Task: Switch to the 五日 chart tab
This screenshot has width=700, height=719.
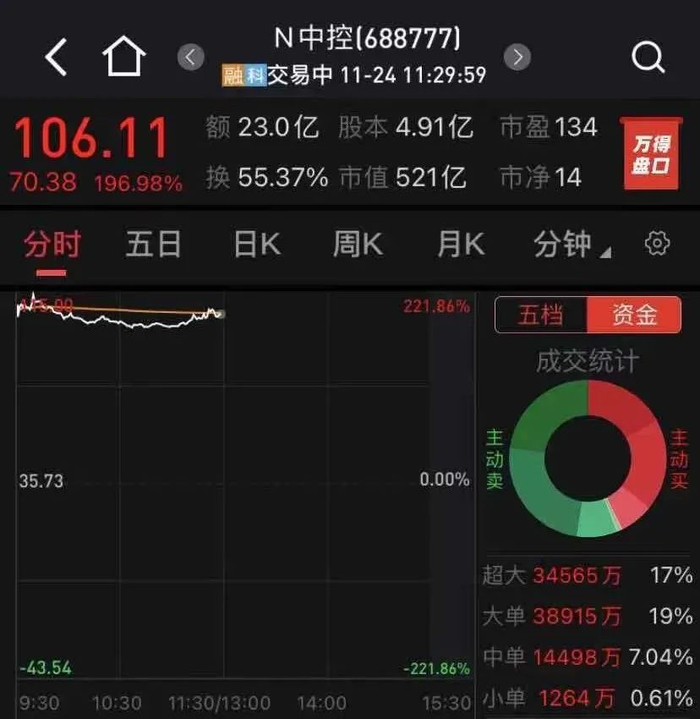Action: click(153, 244)
